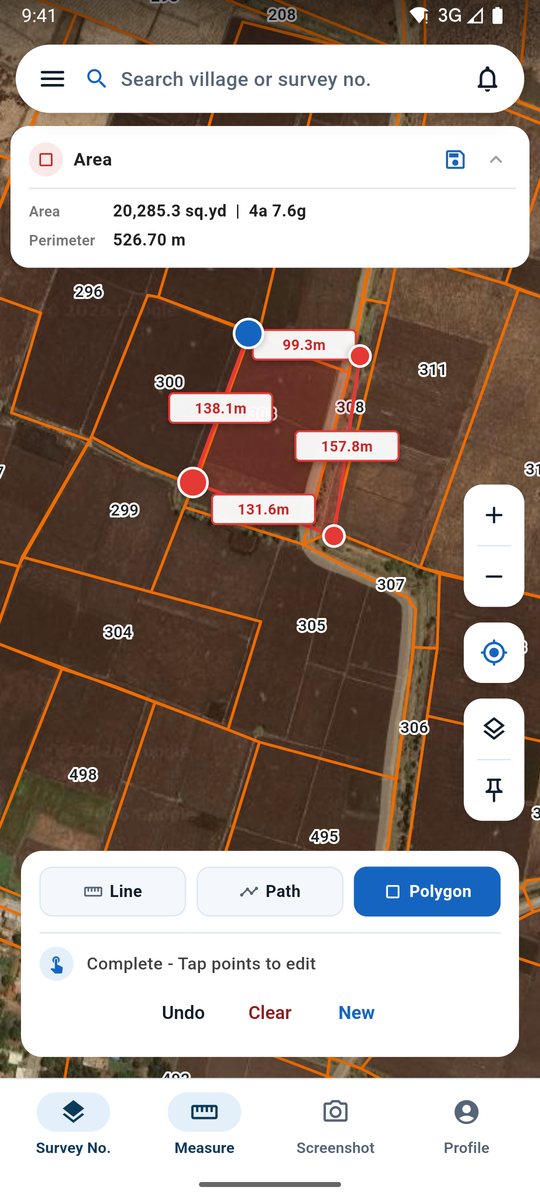The width and height of the screenshot is (540, 1200).
Task: Switch to Line measure mode
Action: 113,891
